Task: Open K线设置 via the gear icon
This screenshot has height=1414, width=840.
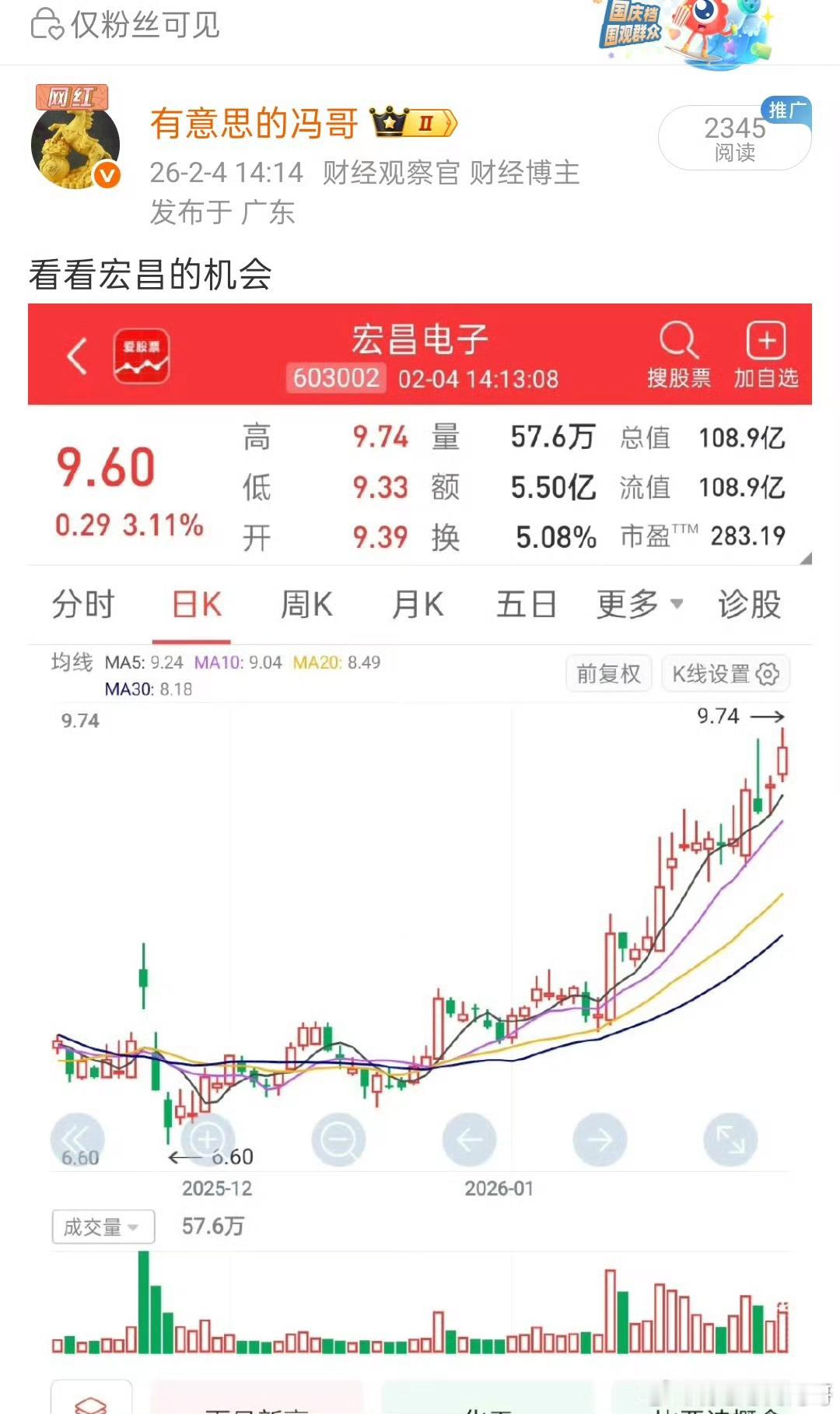Action: tap(767, 674)
